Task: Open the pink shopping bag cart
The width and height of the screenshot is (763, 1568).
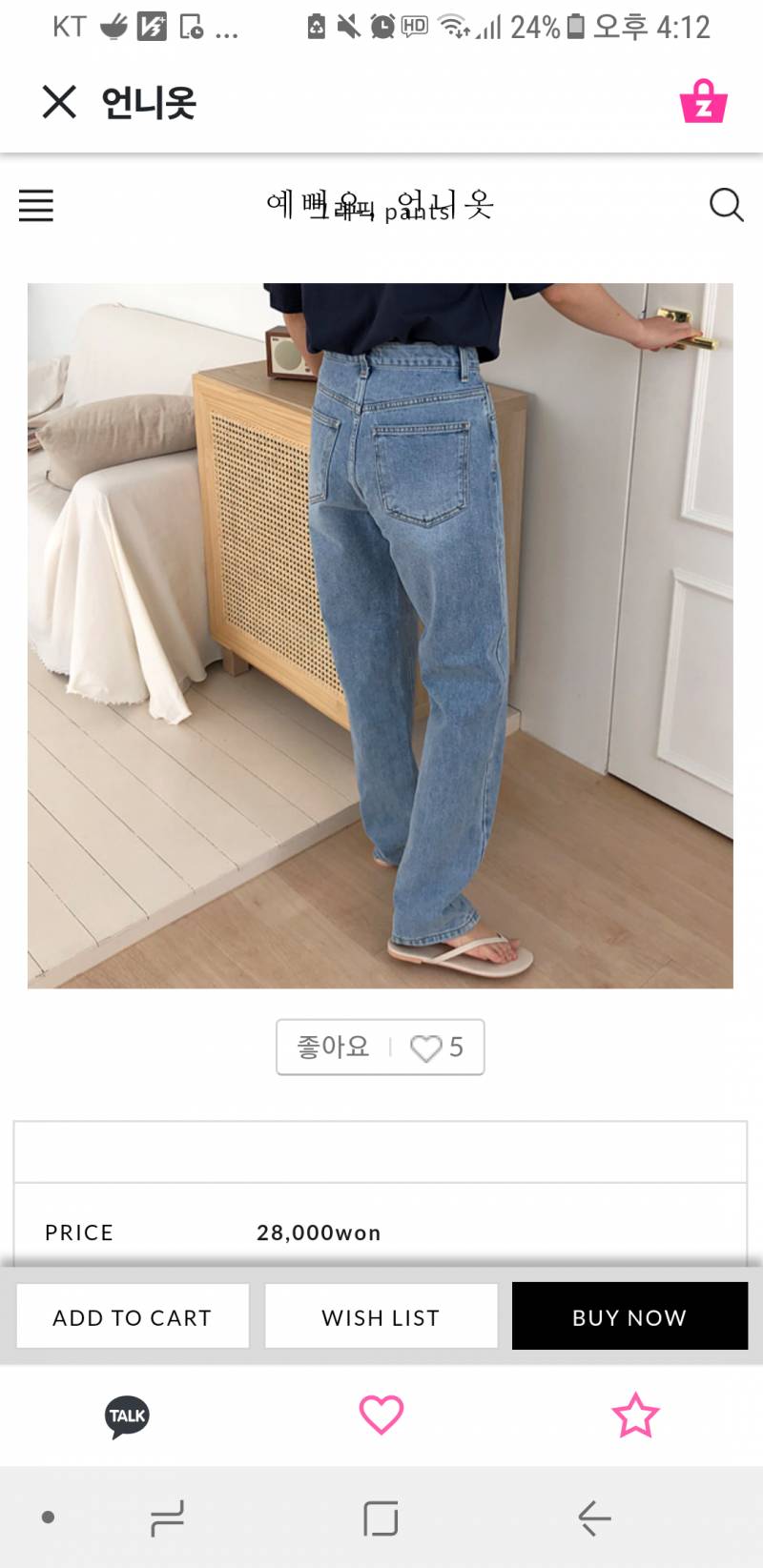Action: [703, 102]
